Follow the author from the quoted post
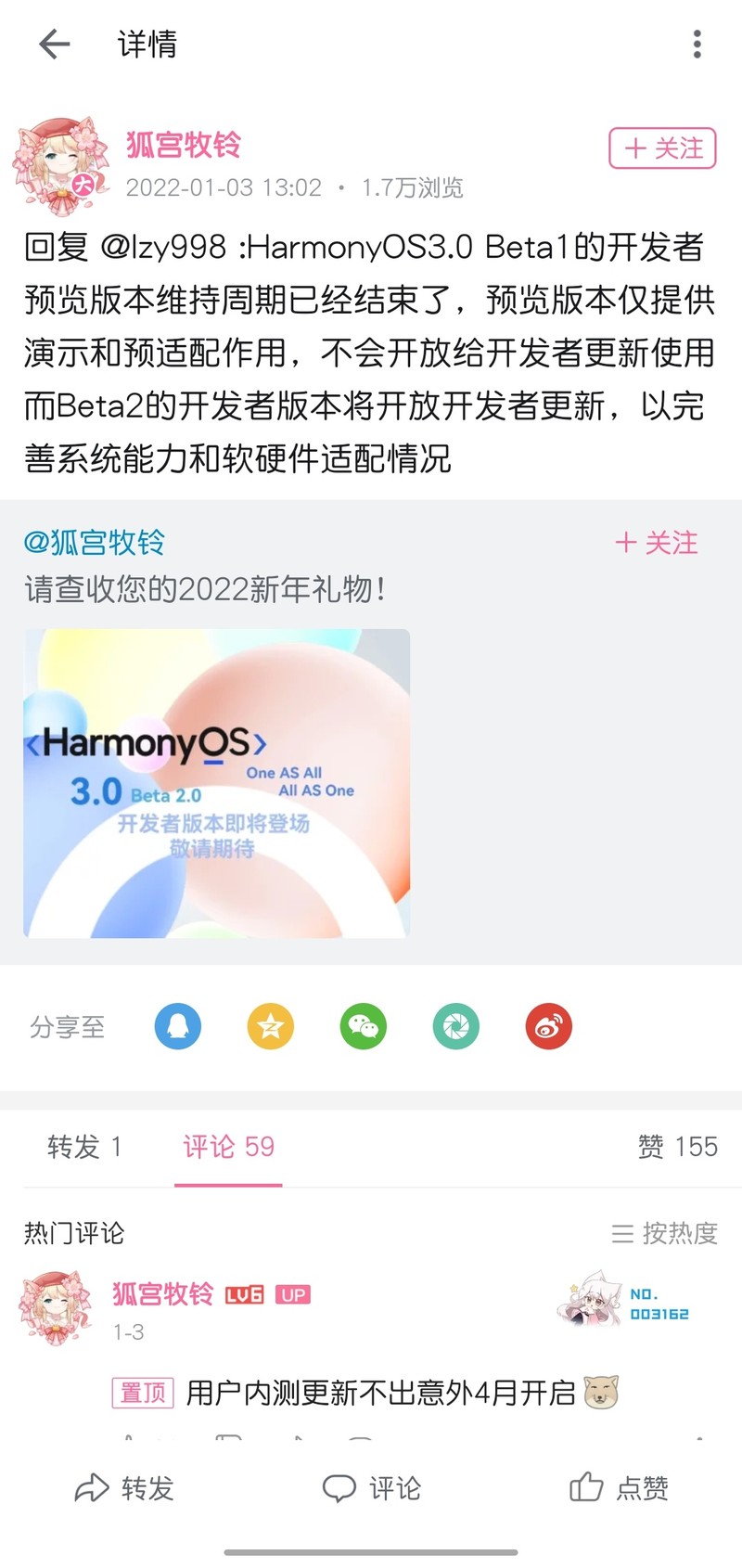742x1568 pixels. tap(657, 543)
